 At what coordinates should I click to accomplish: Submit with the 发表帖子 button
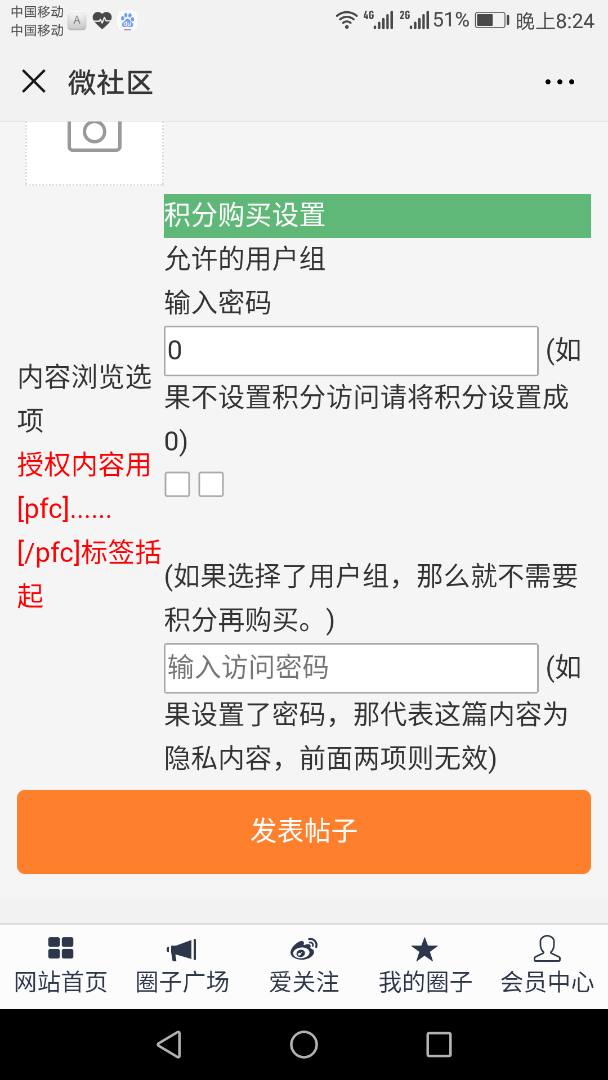[x=304, y=831]
